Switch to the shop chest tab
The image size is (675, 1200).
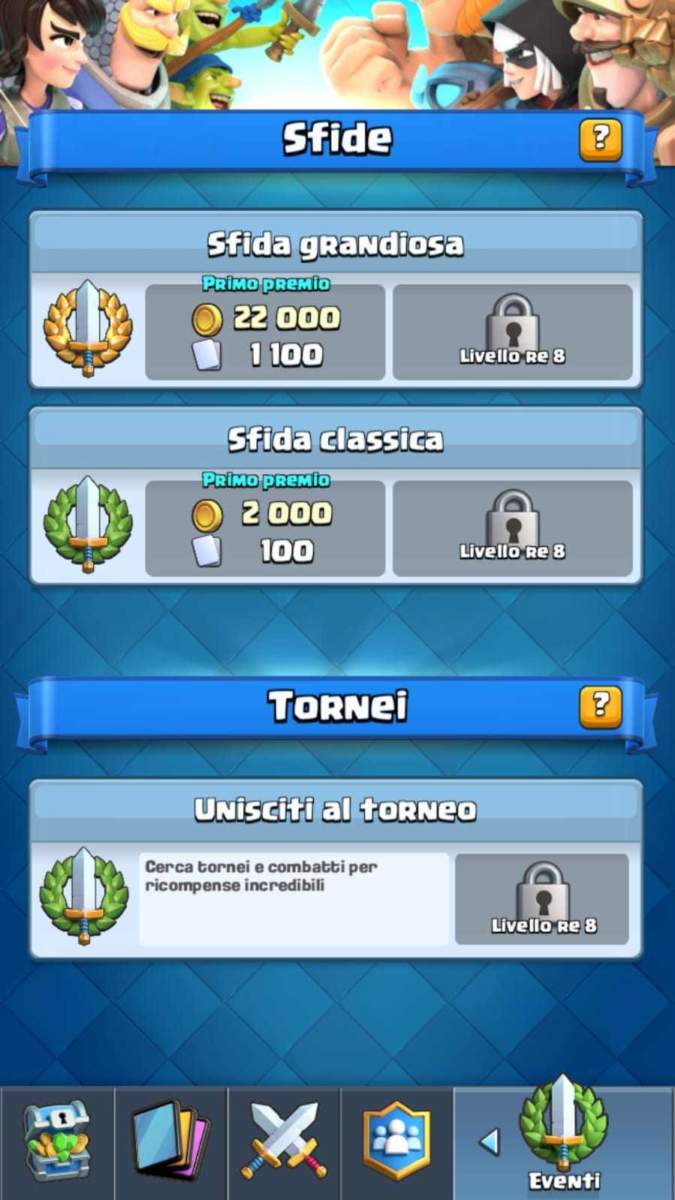tap(57, 1142)
